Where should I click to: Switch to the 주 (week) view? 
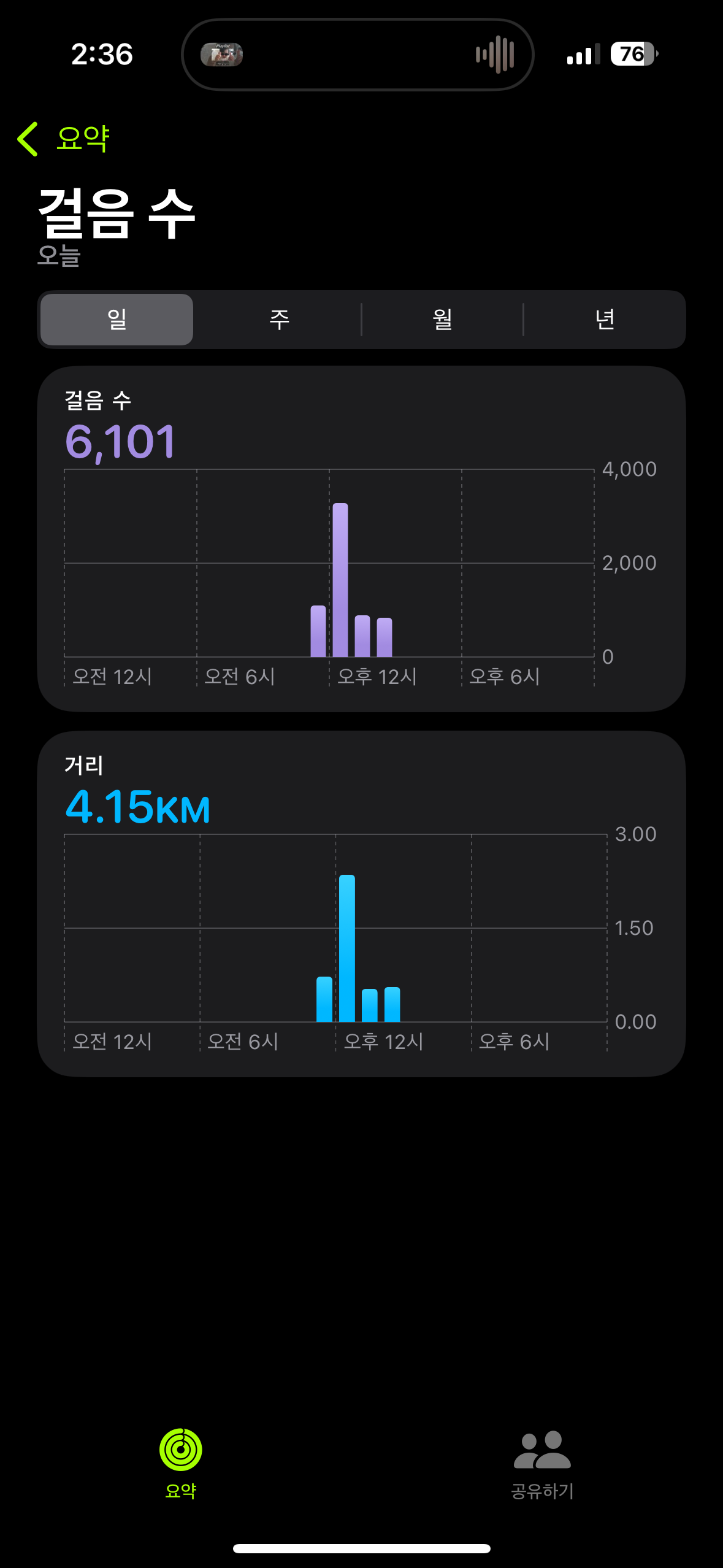[x=279, y=320]
